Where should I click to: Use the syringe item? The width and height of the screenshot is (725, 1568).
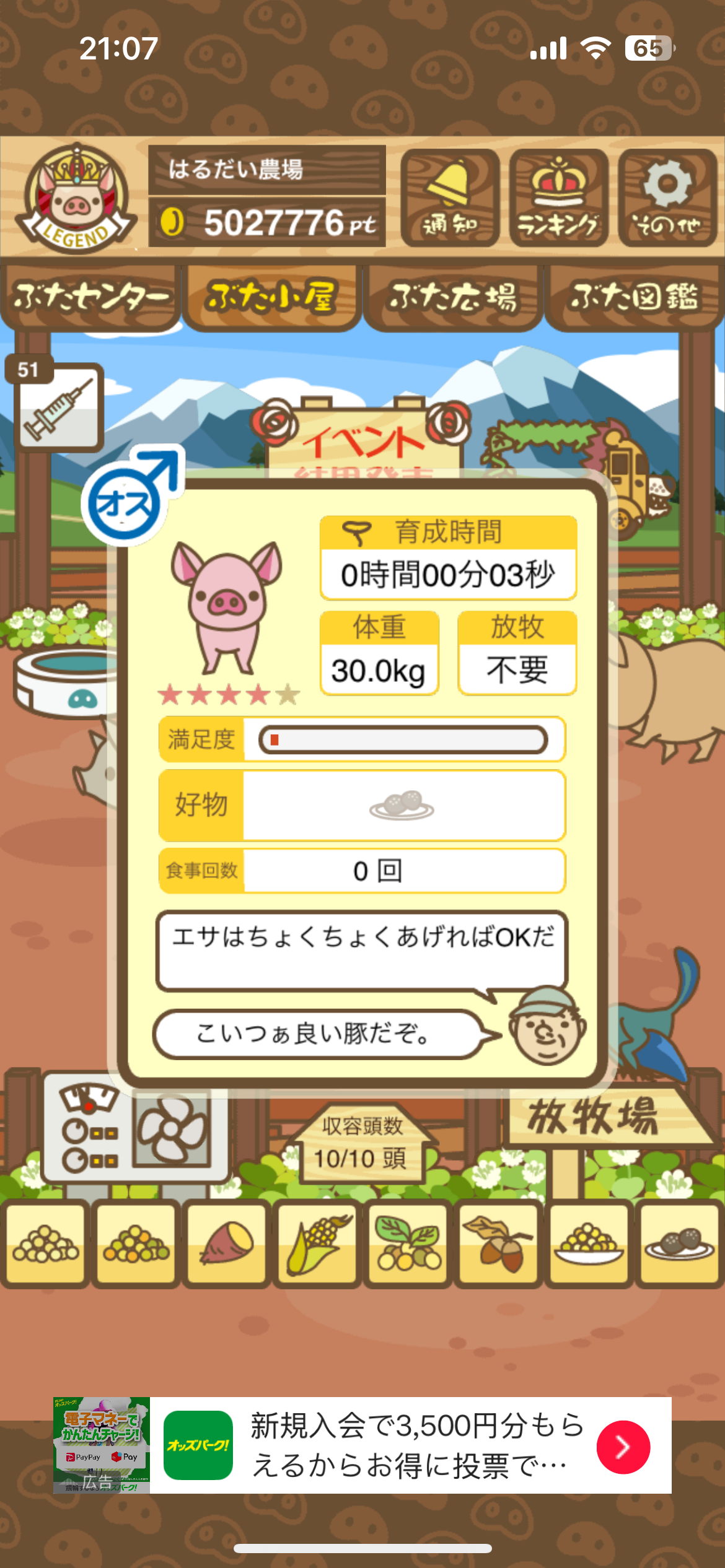(x=59, y=406)
